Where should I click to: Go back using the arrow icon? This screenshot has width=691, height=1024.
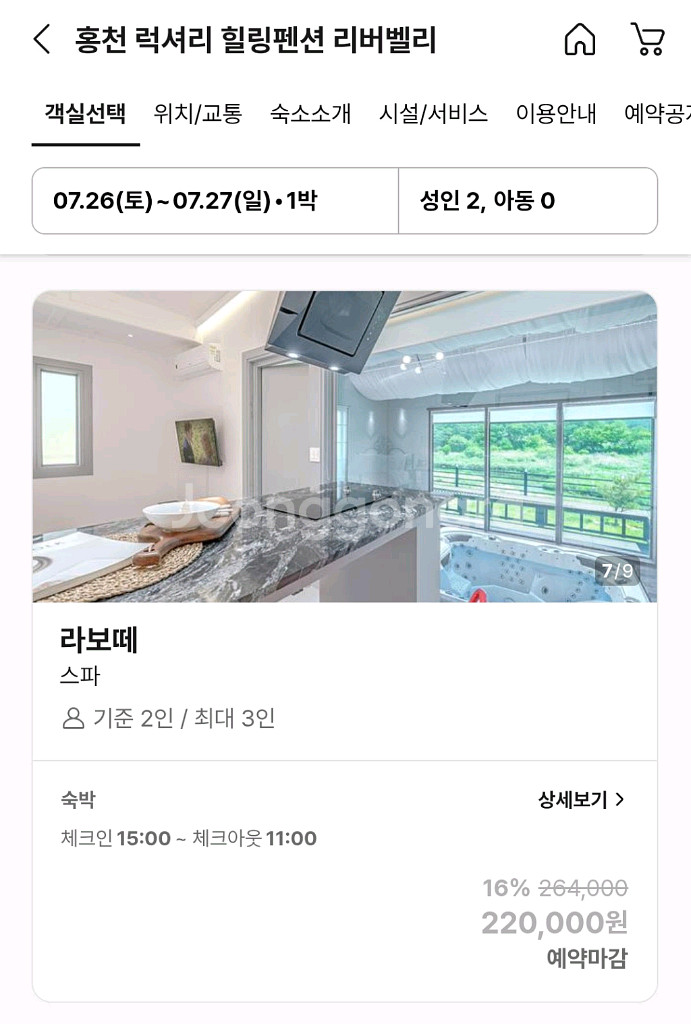pos(42,40)
